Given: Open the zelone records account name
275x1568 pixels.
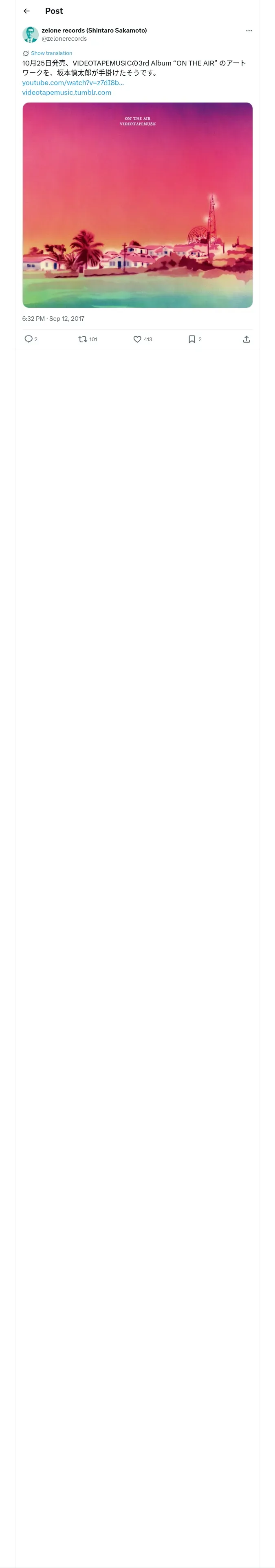Looking at the screenshot, I should pos(95,31).
